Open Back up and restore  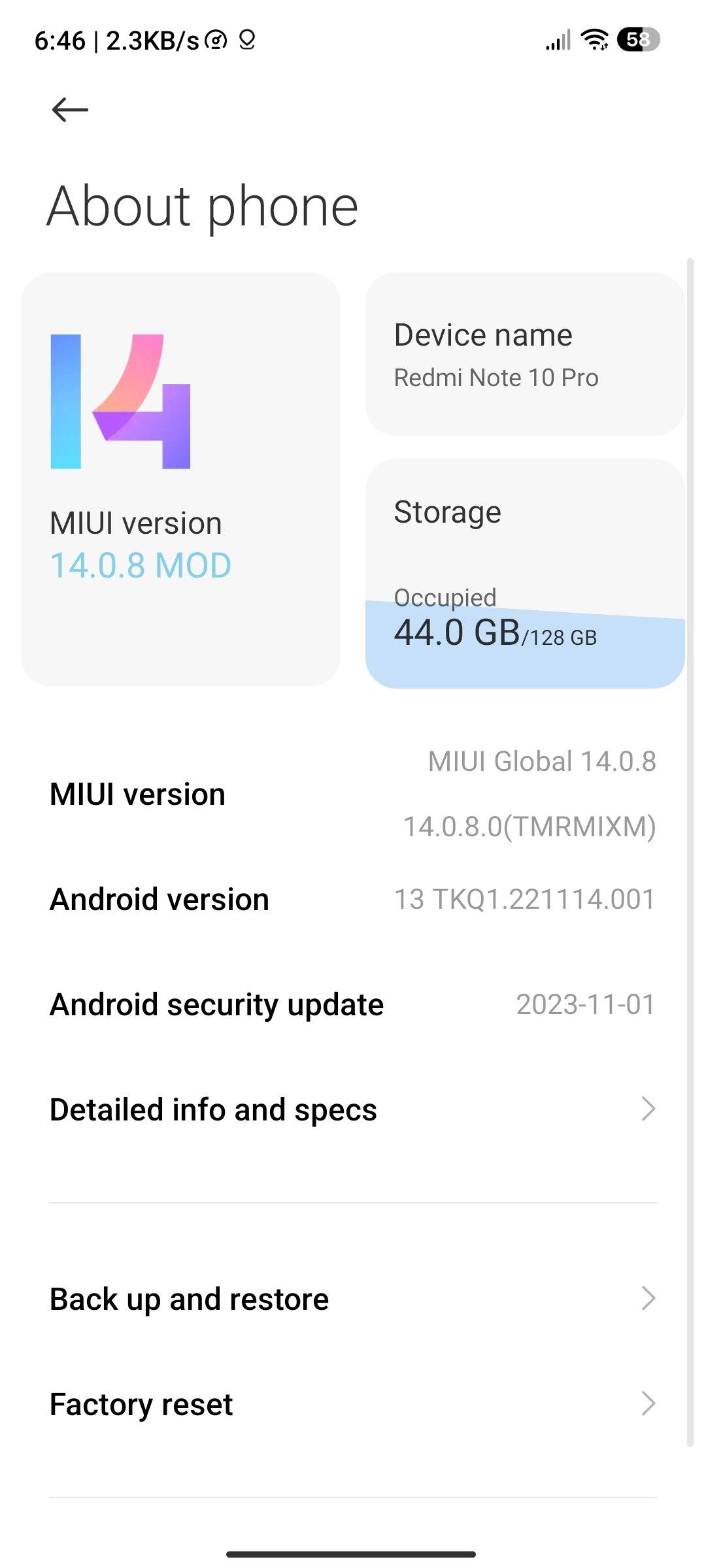pos(353,1299)
